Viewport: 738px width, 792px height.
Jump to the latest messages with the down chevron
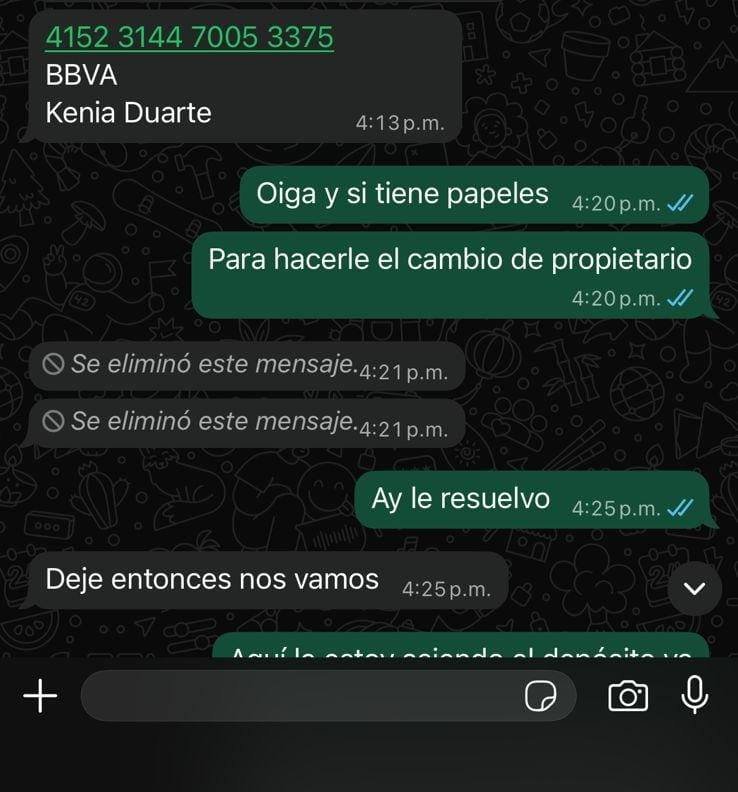[x=694, y=589]
